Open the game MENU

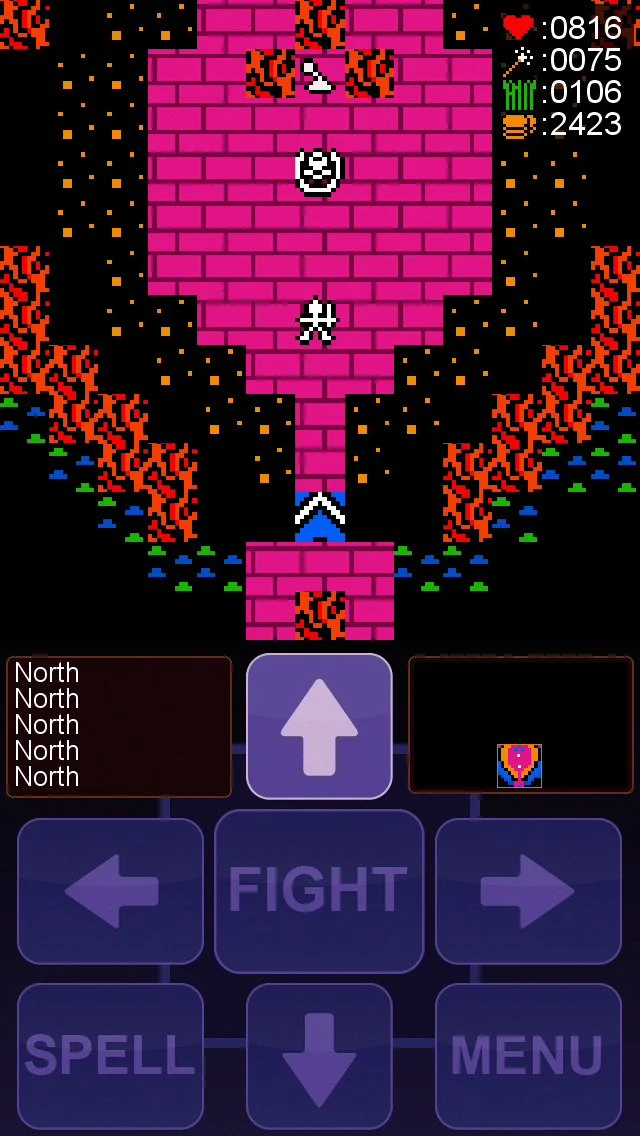(528, 1056)
